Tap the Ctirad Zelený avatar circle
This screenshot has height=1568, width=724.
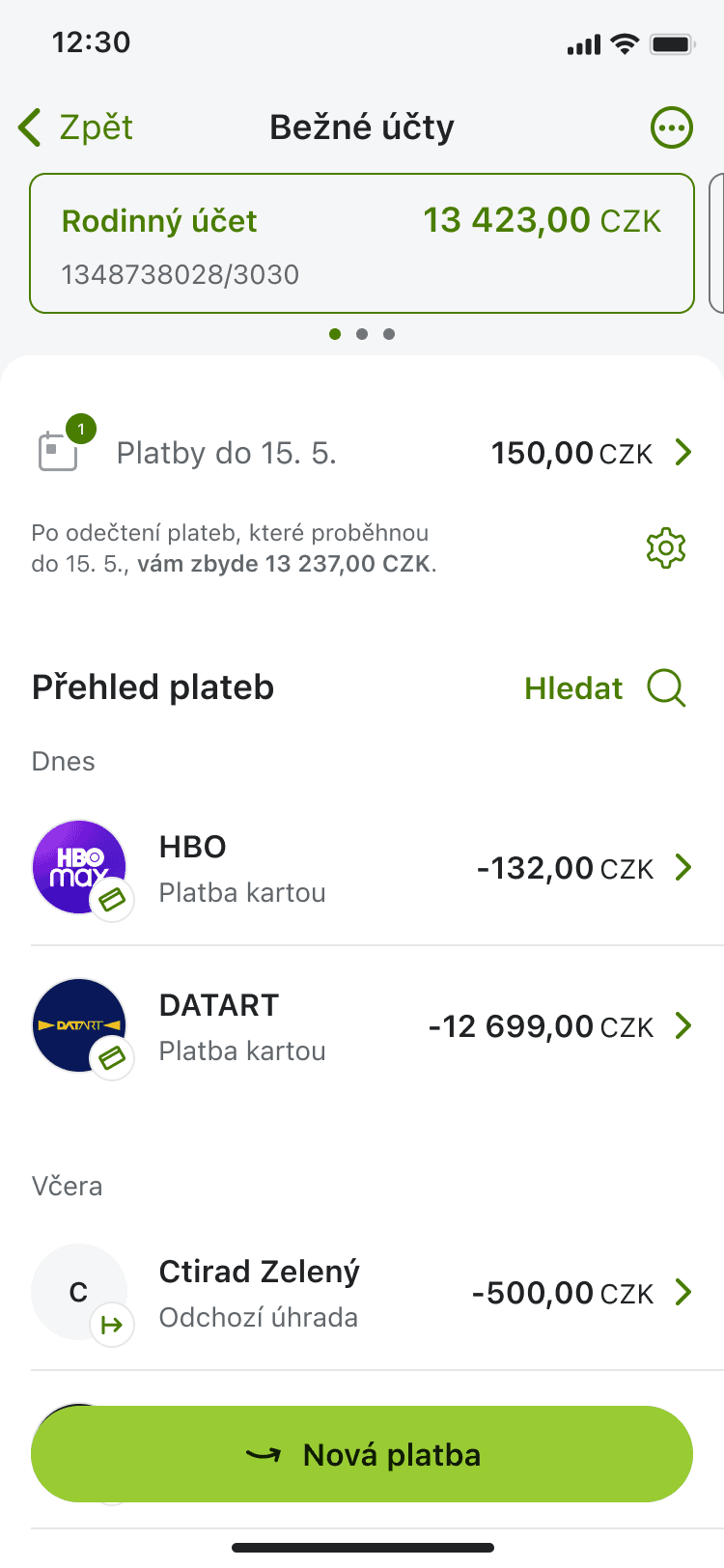pos(79,1292)
